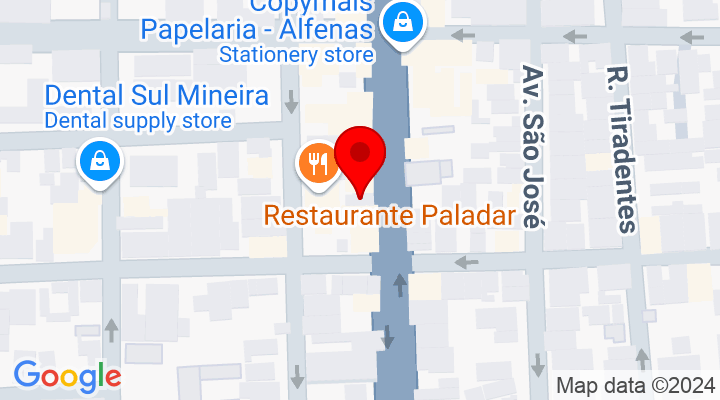Open Restaurante Paladar restaurant marker
The width and height of the screenshot is (720, 400).
[318, 161]
